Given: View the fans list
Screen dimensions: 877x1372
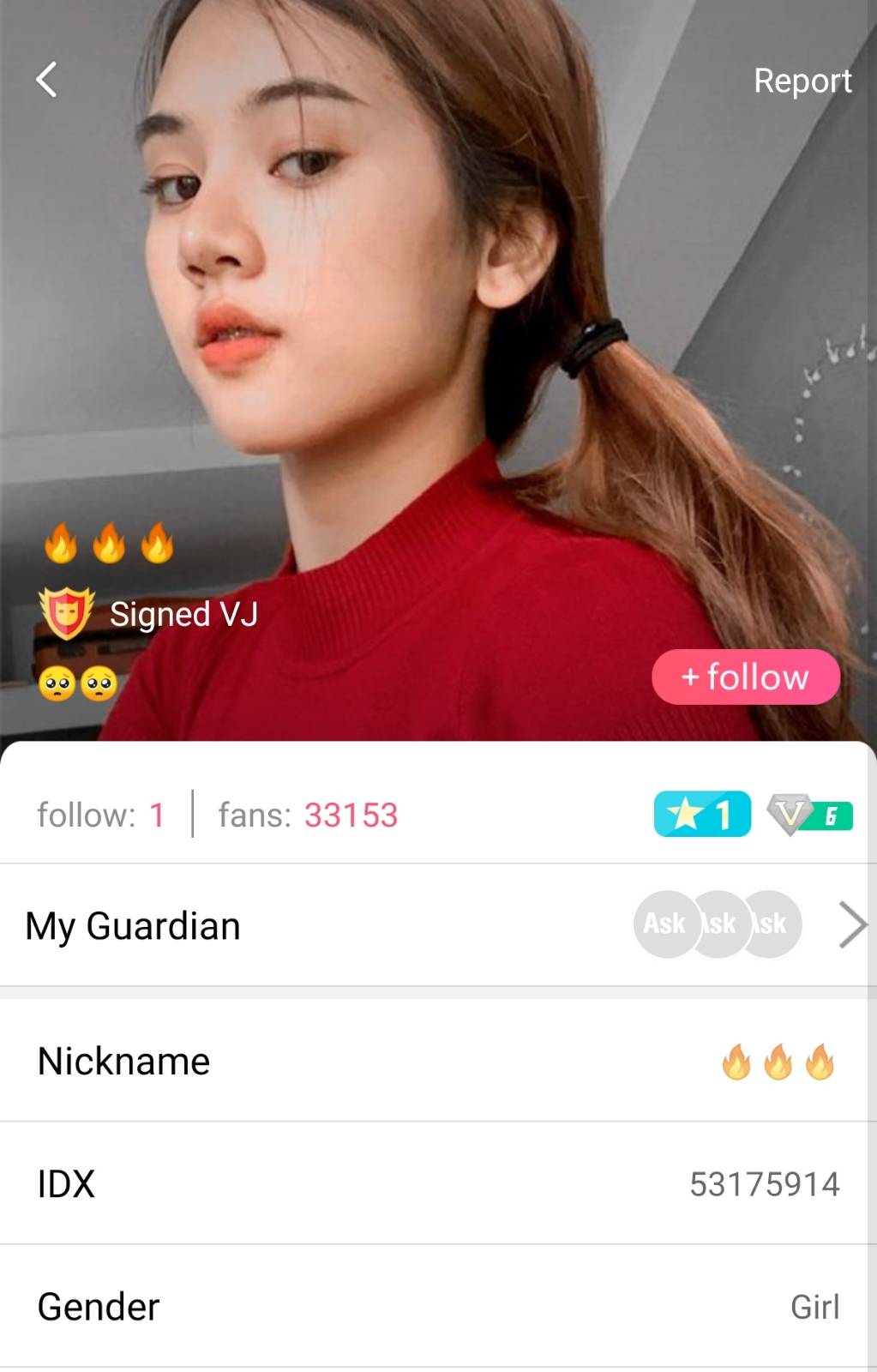Looking at the screenshot, I should coord(308,815).
